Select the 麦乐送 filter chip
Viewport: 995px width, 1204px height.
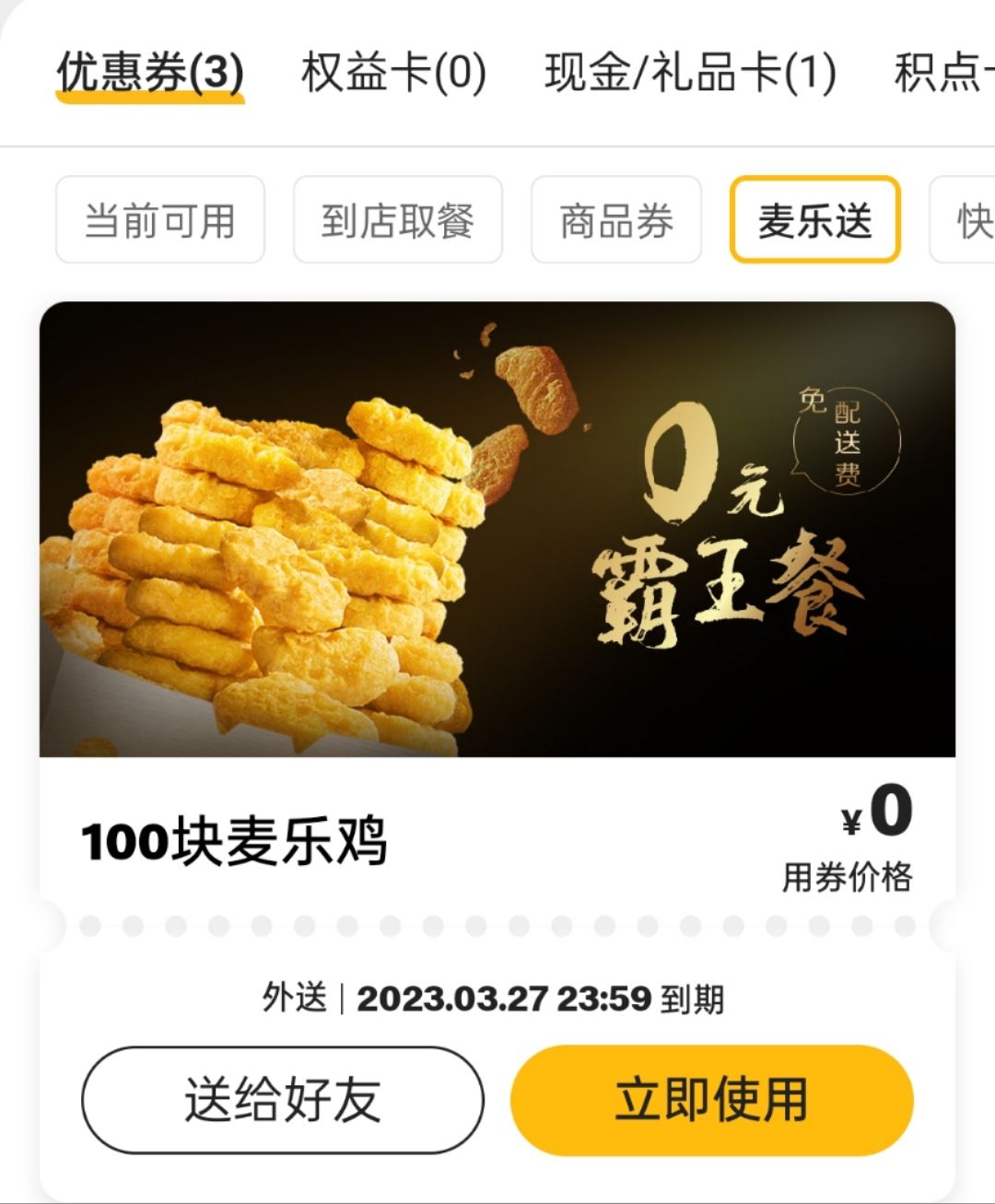pos(814,220)
